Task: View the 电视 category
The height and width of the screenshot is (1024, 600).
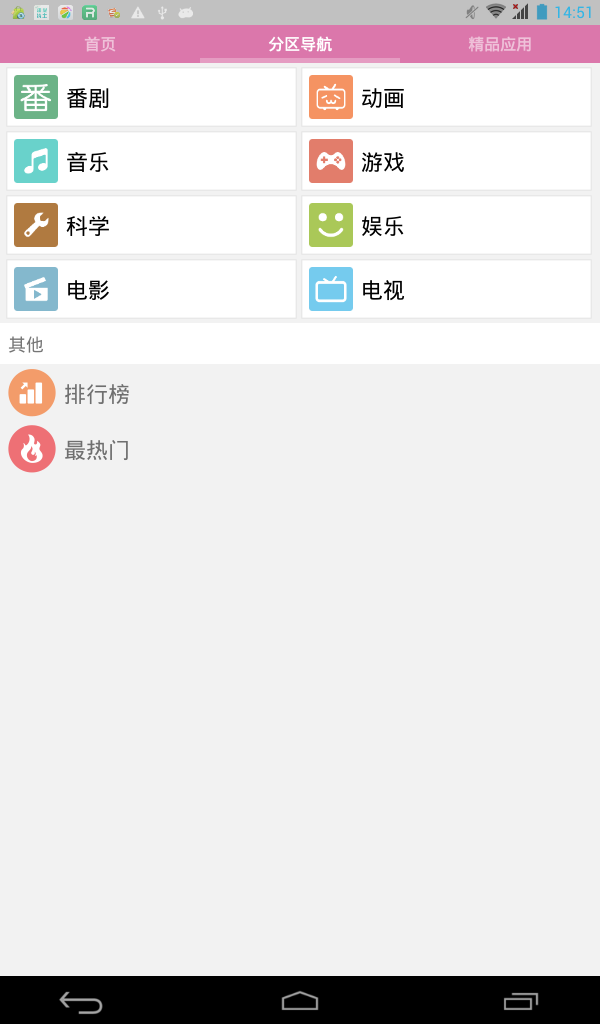Action: (446, 290)
